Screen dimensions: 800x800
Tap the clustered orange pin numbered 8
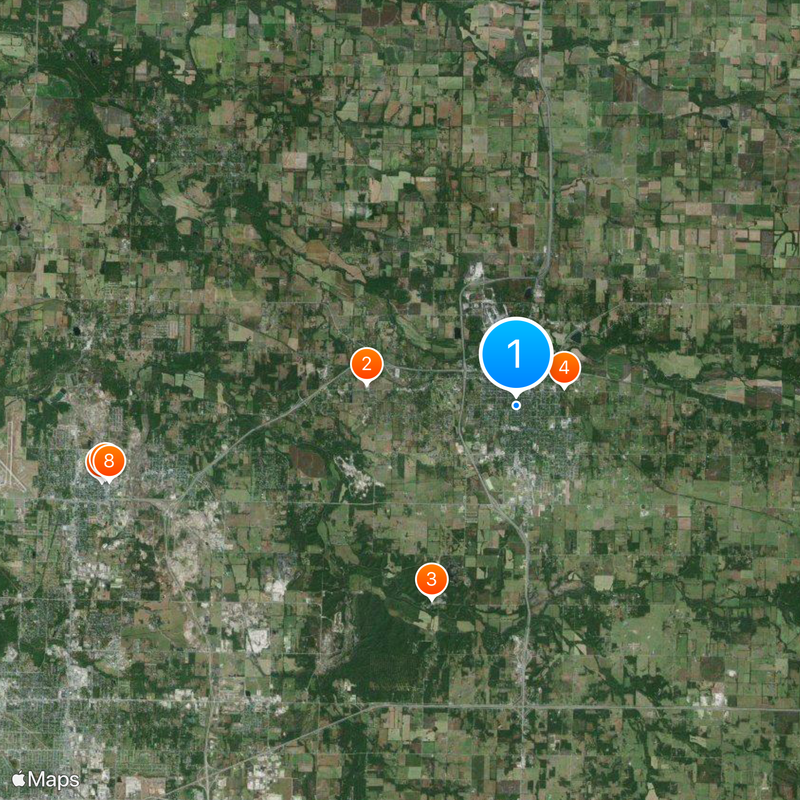(x=108, y=462)
